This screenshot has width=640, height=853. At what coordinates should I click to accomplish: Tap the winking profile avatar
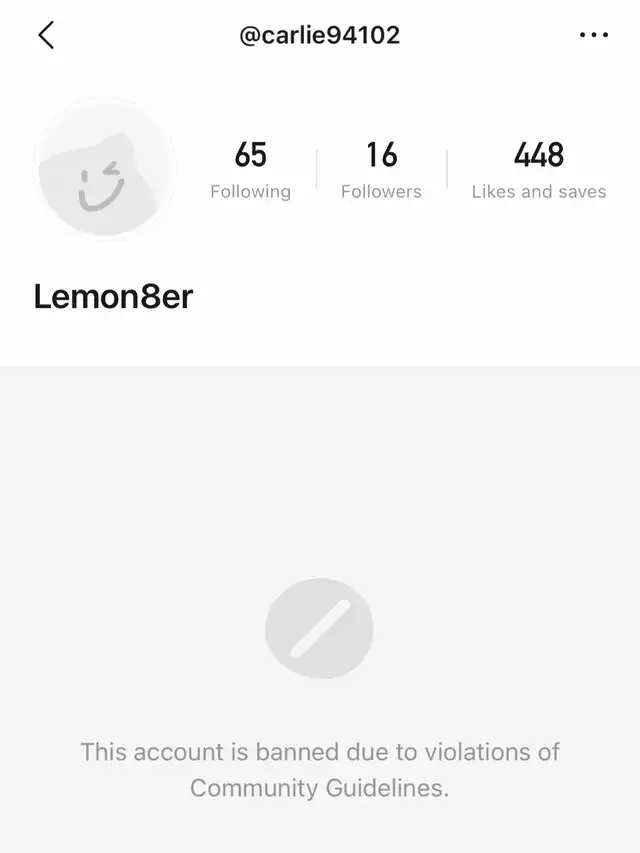105,170
